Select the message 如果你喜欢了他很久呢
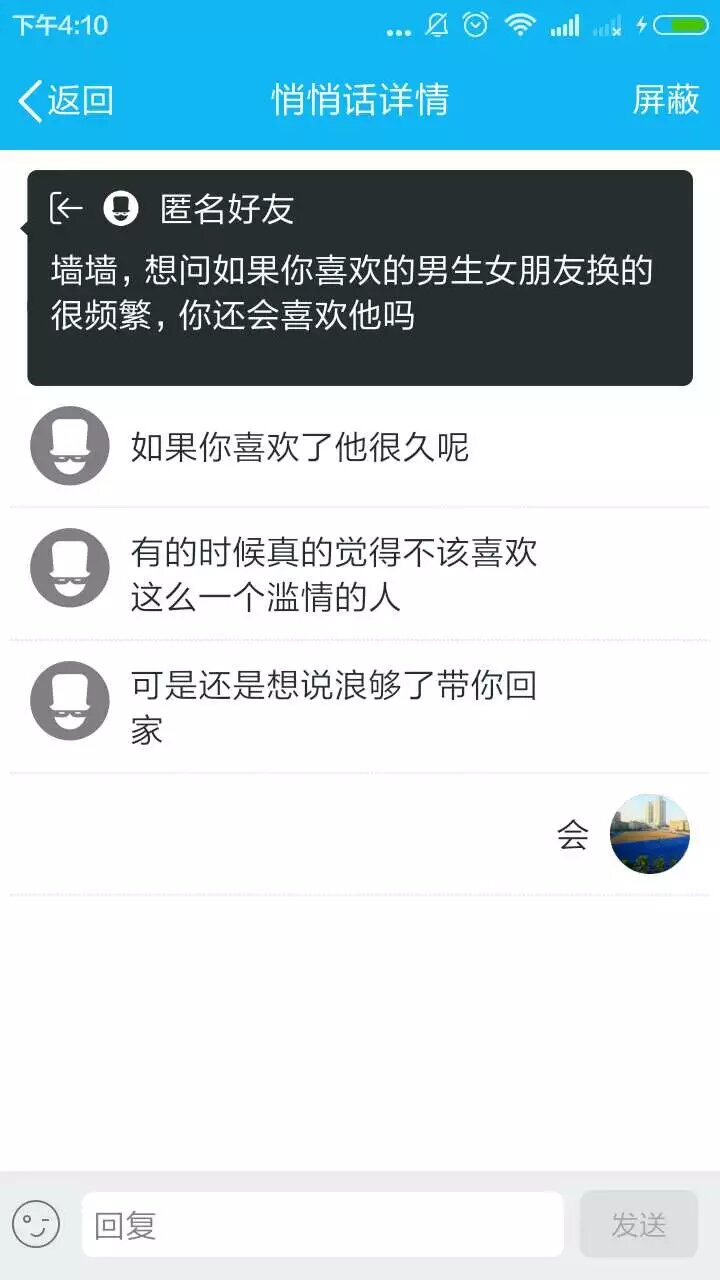This screenshot has width=720, height=1280. click(300, 447)
